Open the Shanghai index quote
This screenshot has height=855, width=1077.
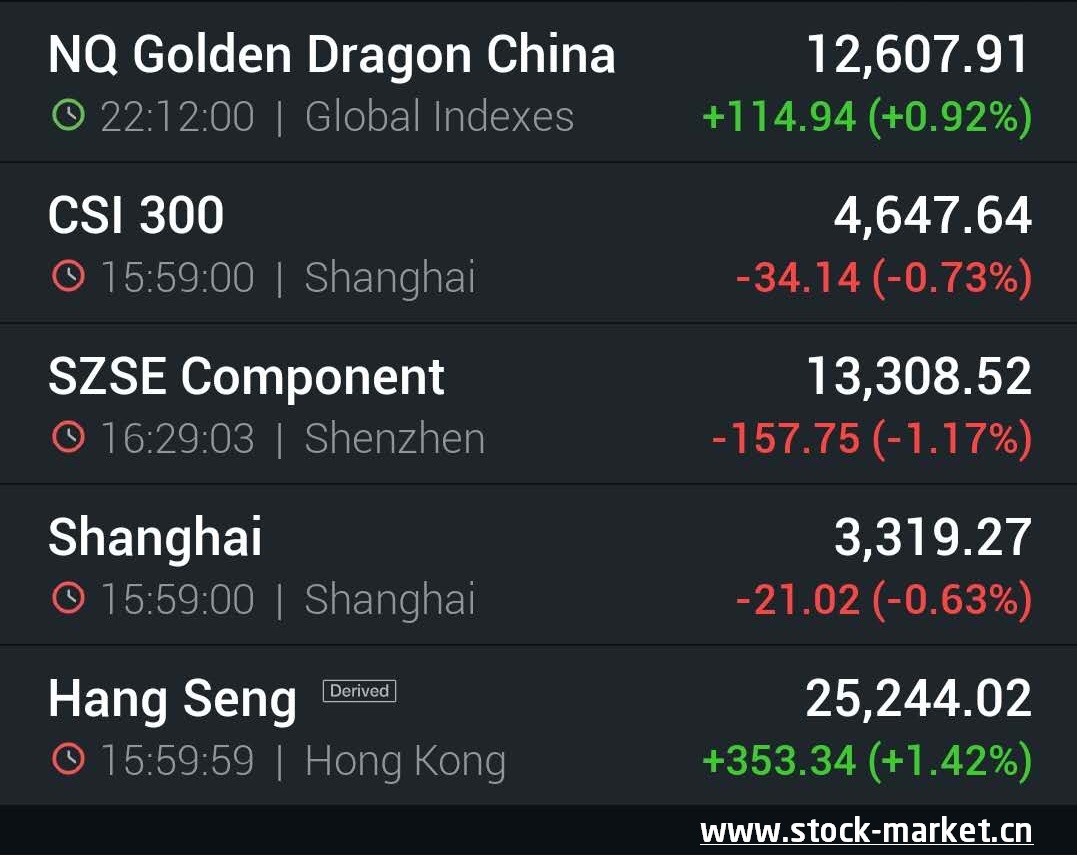538,565
